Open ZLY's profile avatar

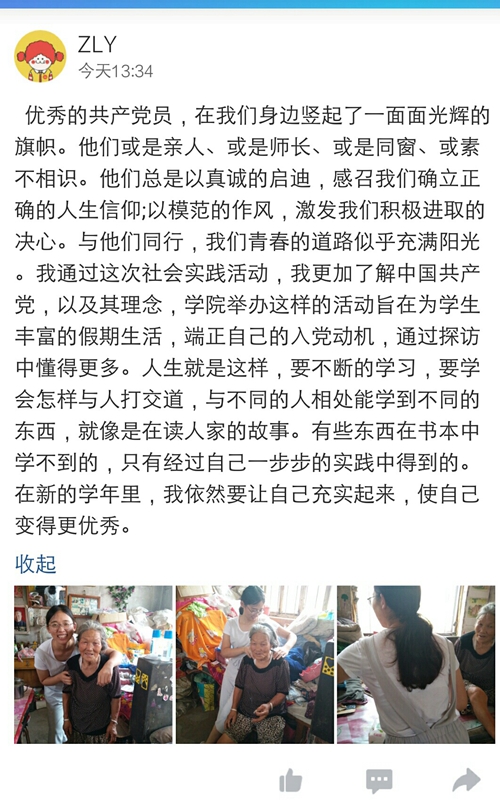pos(40,56)
